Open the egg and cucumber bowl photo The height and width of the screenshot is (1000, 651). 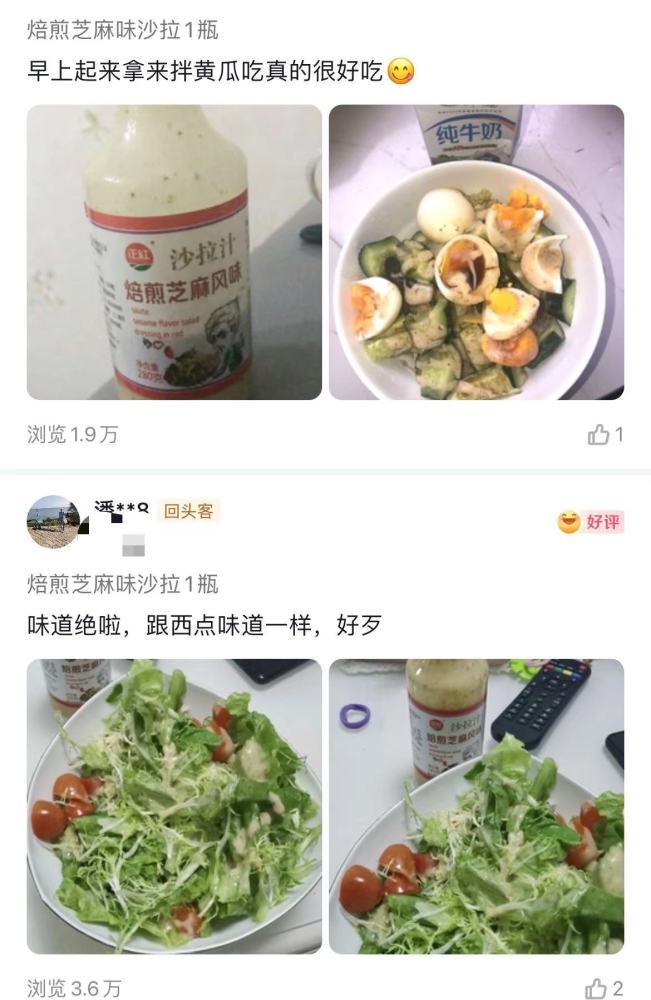coord(476,252)
